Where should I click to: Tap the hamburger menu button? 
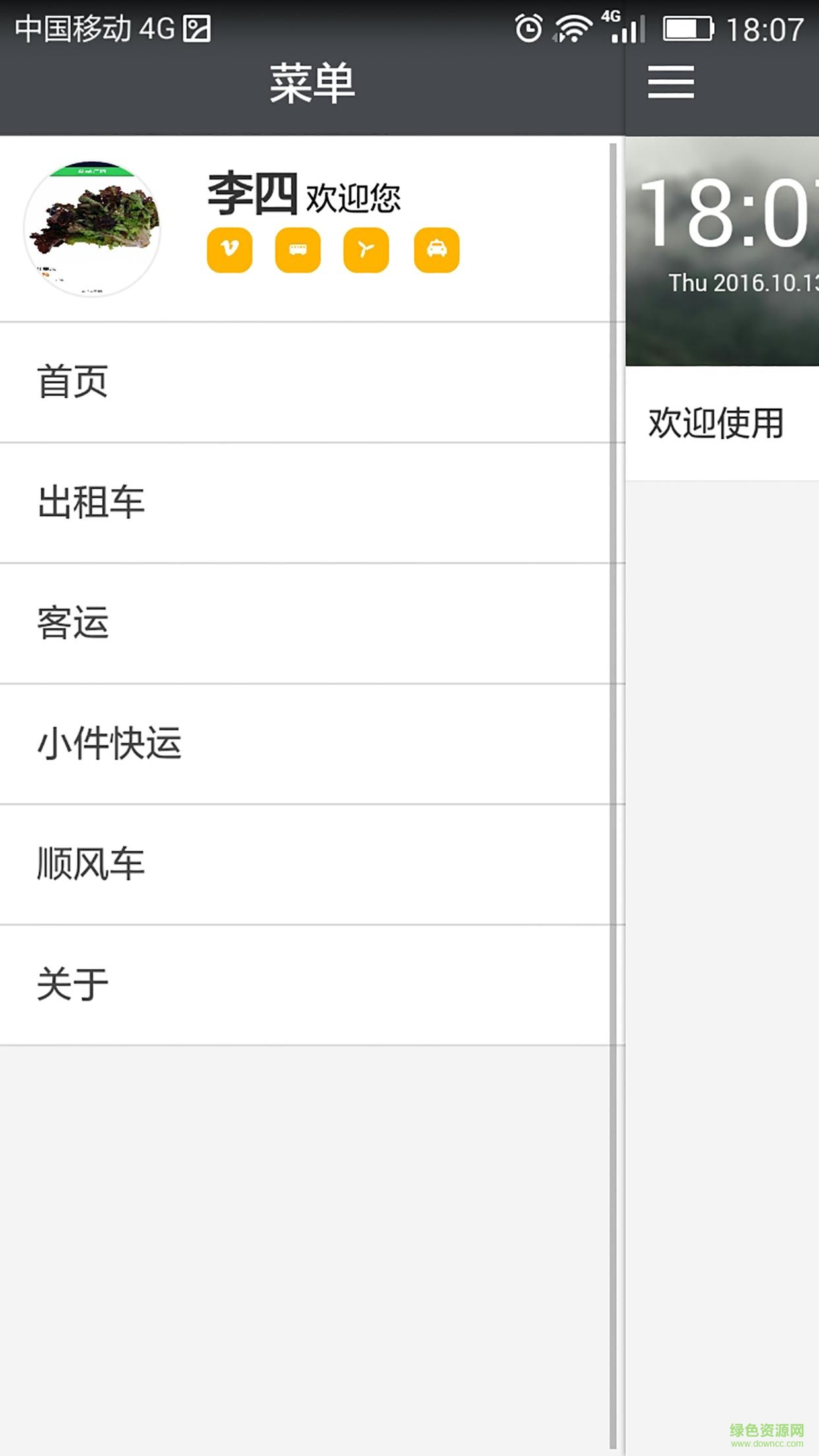coord(671,82)
